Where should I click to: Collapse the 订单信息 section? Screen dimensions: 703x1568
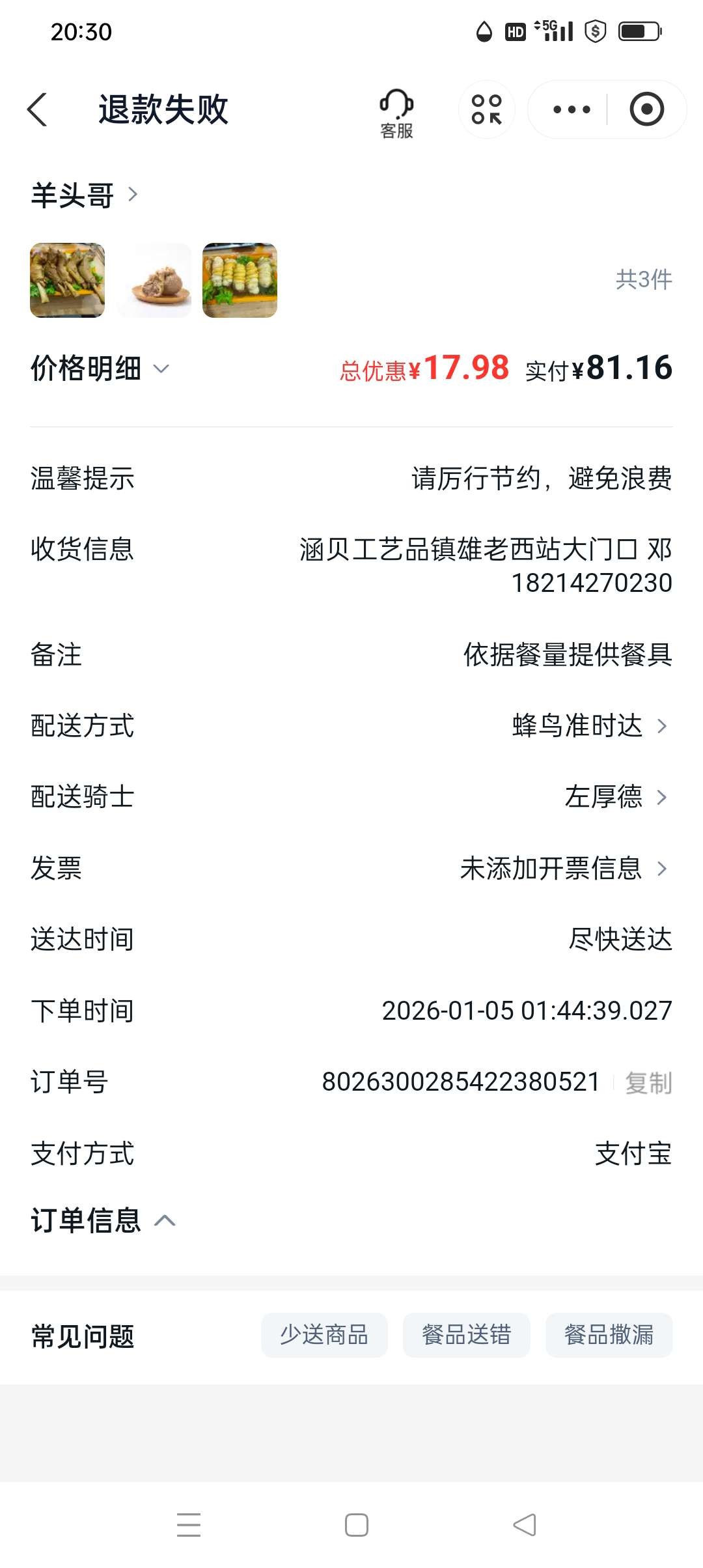pos(103,1220)
